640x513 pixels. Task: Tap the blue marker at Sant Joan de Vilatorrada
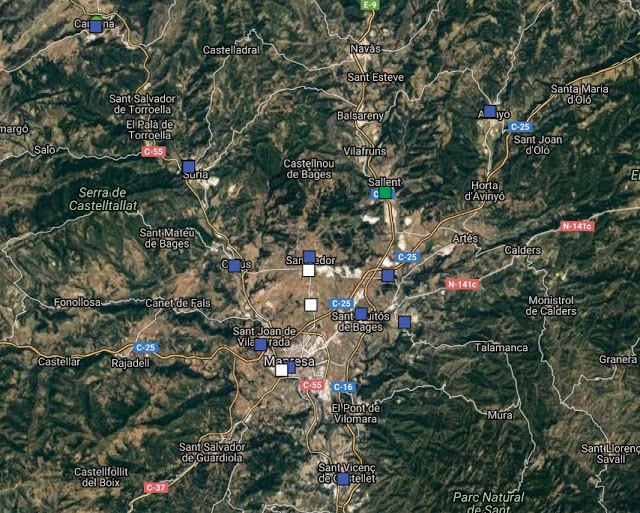click(x=261, y=345)
